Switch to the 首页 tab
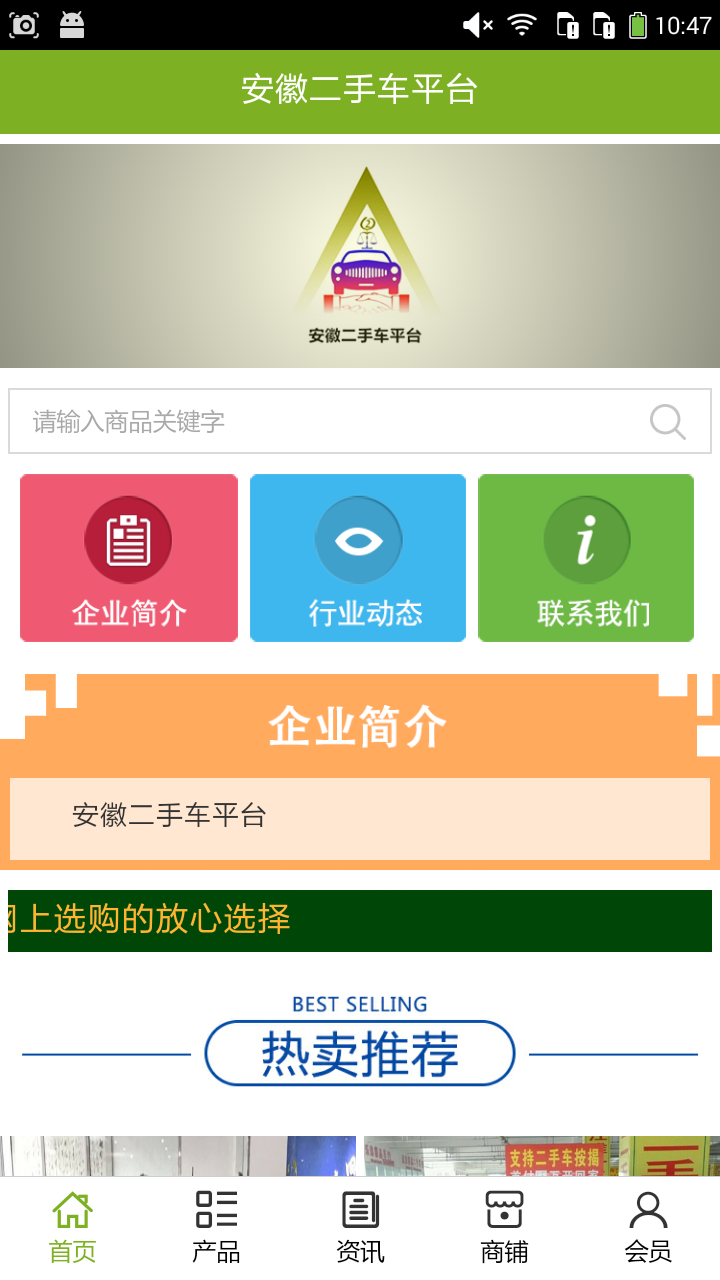 point(72,1228)
